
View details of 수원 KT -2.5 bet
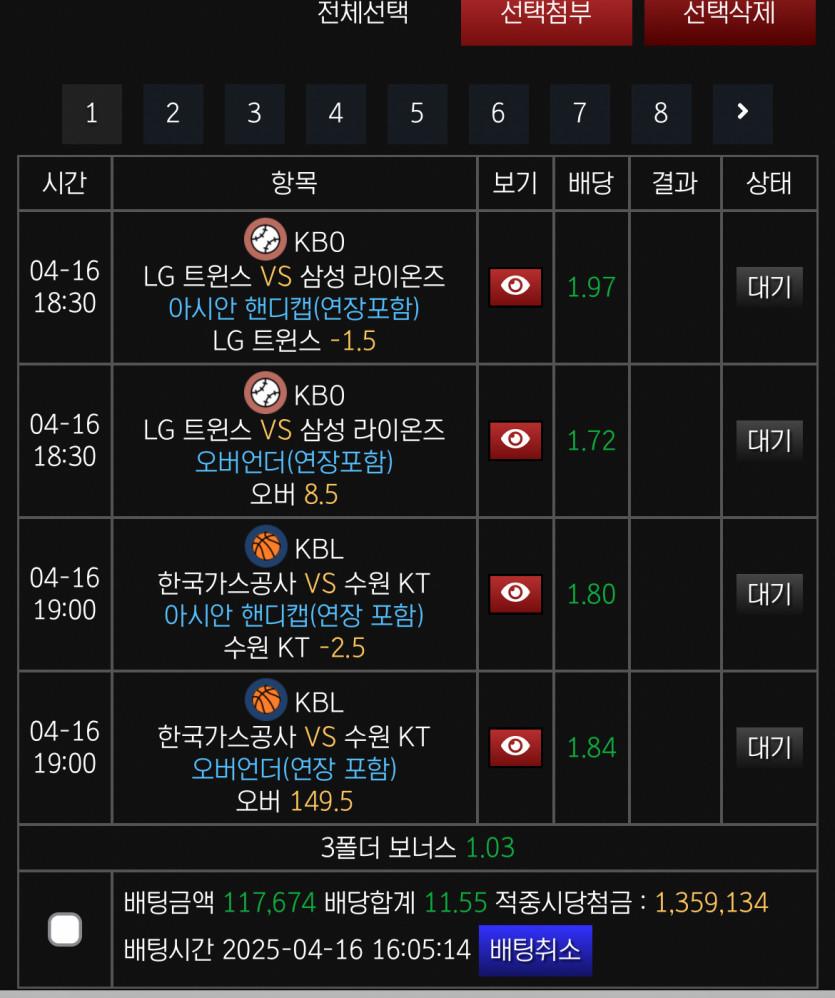click(515, 594)
